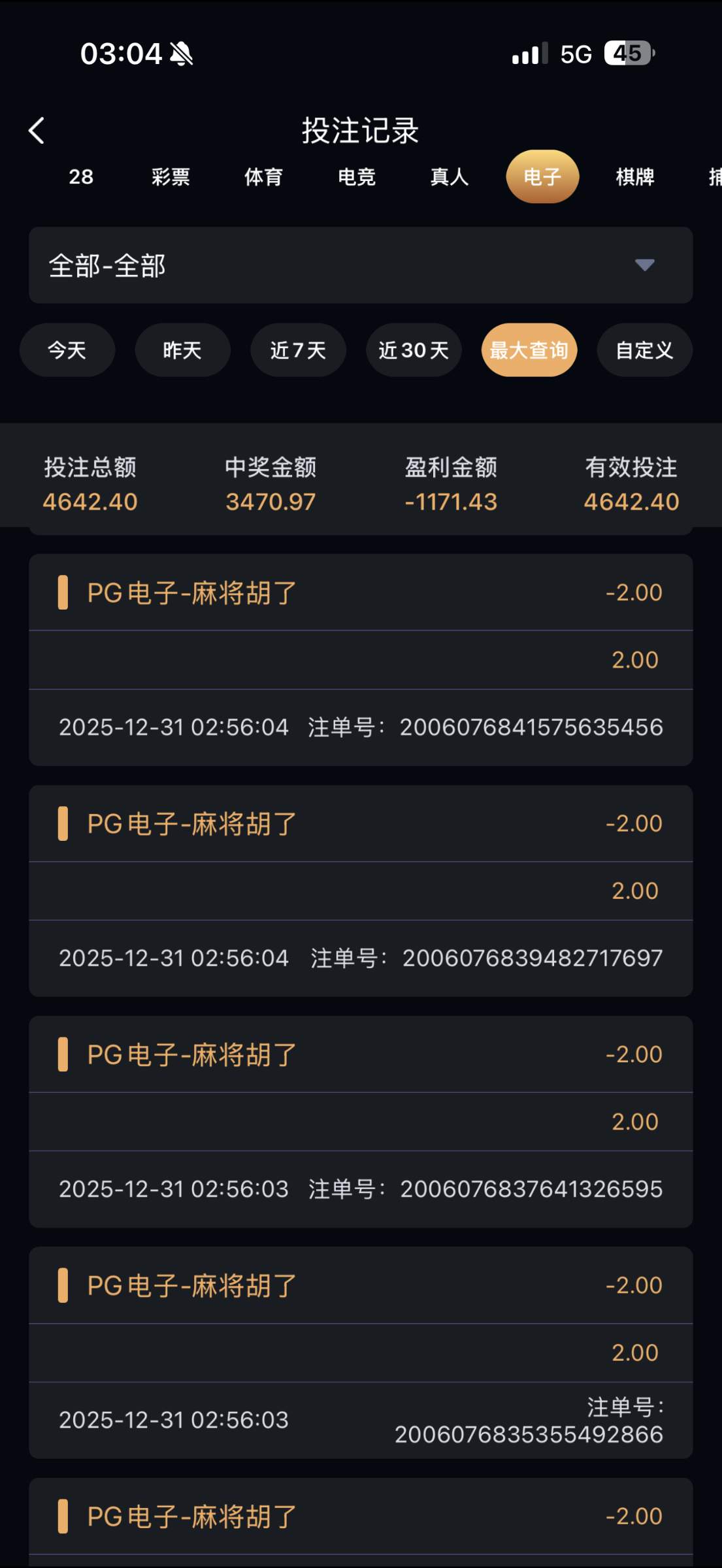
Task: Click bet number 2006076841575635456 record
Action: pos(361,727)
